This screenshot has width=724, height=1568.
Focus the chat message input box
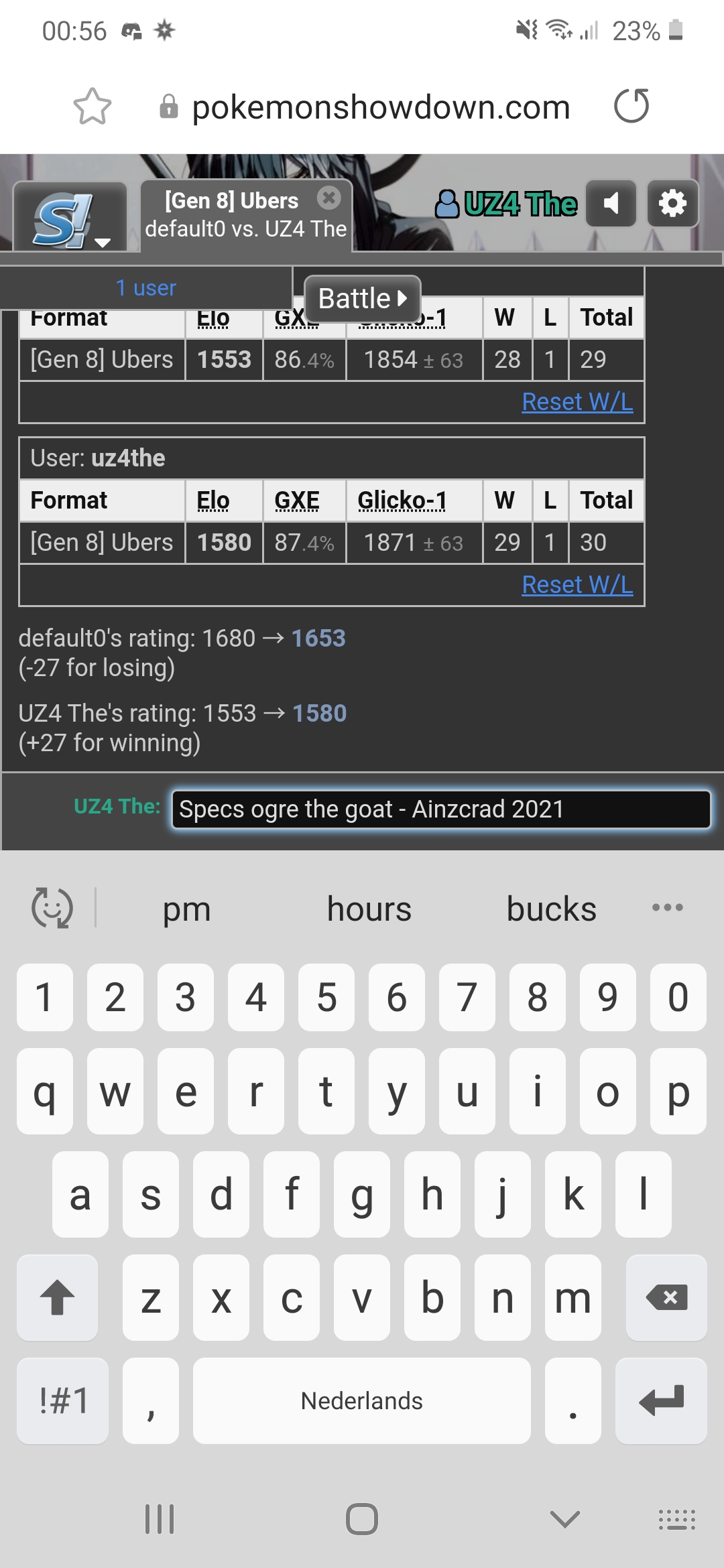441,809
